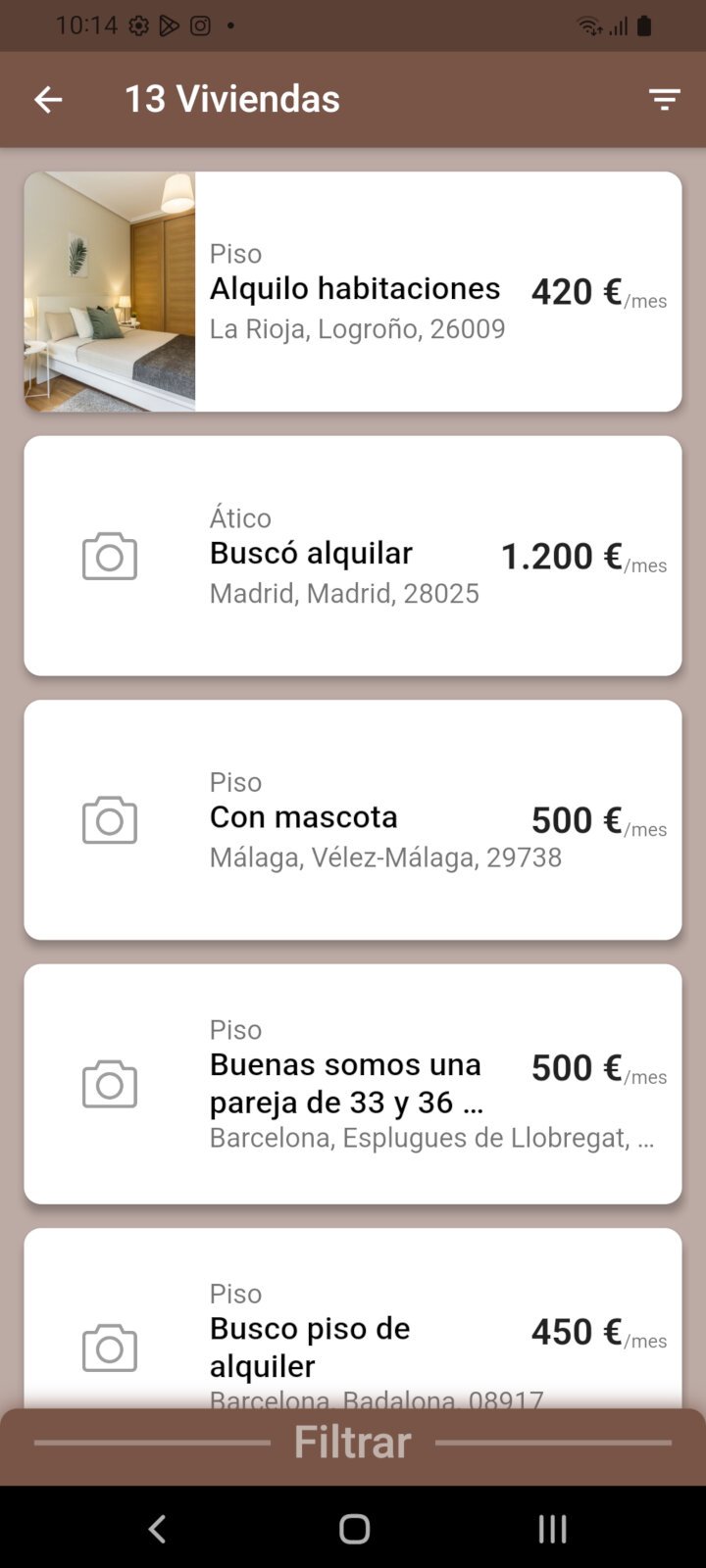
Task: Select the Con mascota listing in Vélez-Málaga
Action: pyautogui.click(x=353, y=819)
